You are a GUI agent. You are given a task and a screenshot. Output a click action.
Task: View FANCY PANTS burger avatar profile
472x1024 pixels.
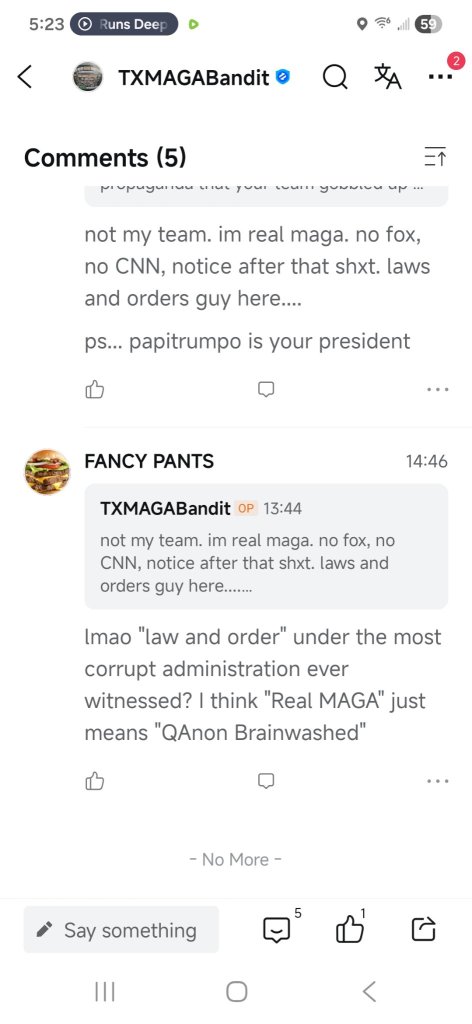point(47,472)
